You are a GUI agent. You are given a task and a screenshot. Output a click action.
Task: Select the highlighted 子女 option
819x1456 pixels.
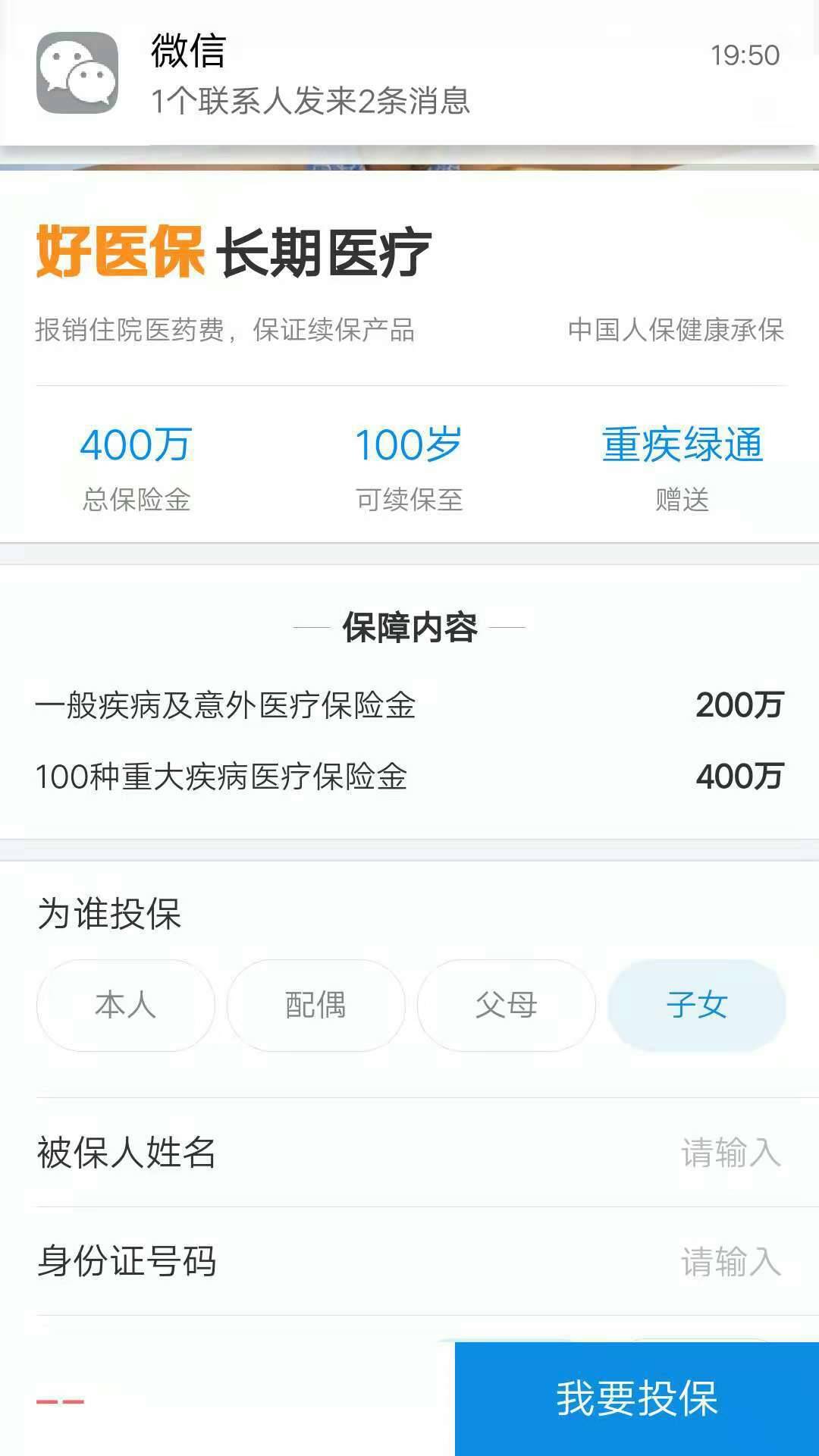696,1005
